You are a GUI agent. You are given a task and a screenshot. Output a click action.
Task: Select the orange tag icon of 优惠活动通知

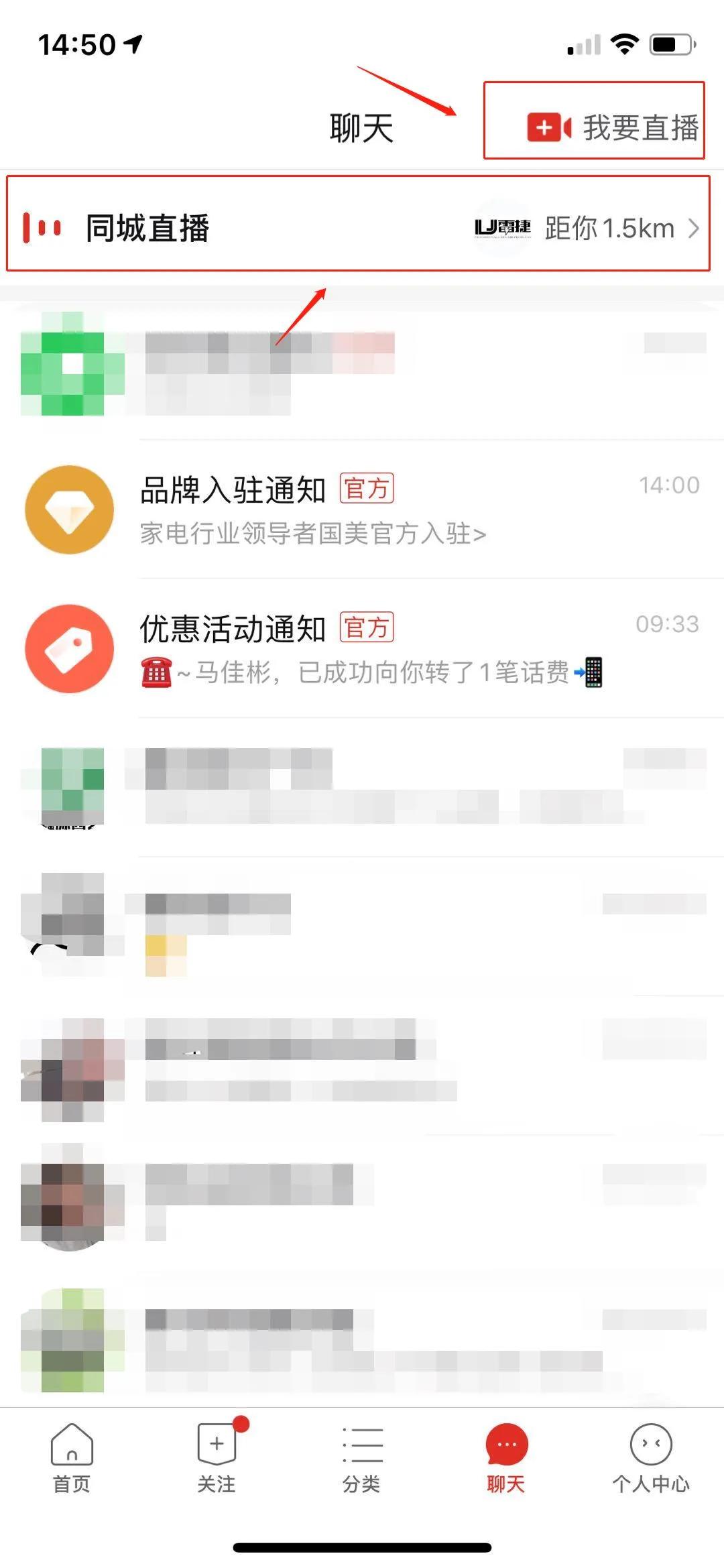pos(69,649)
